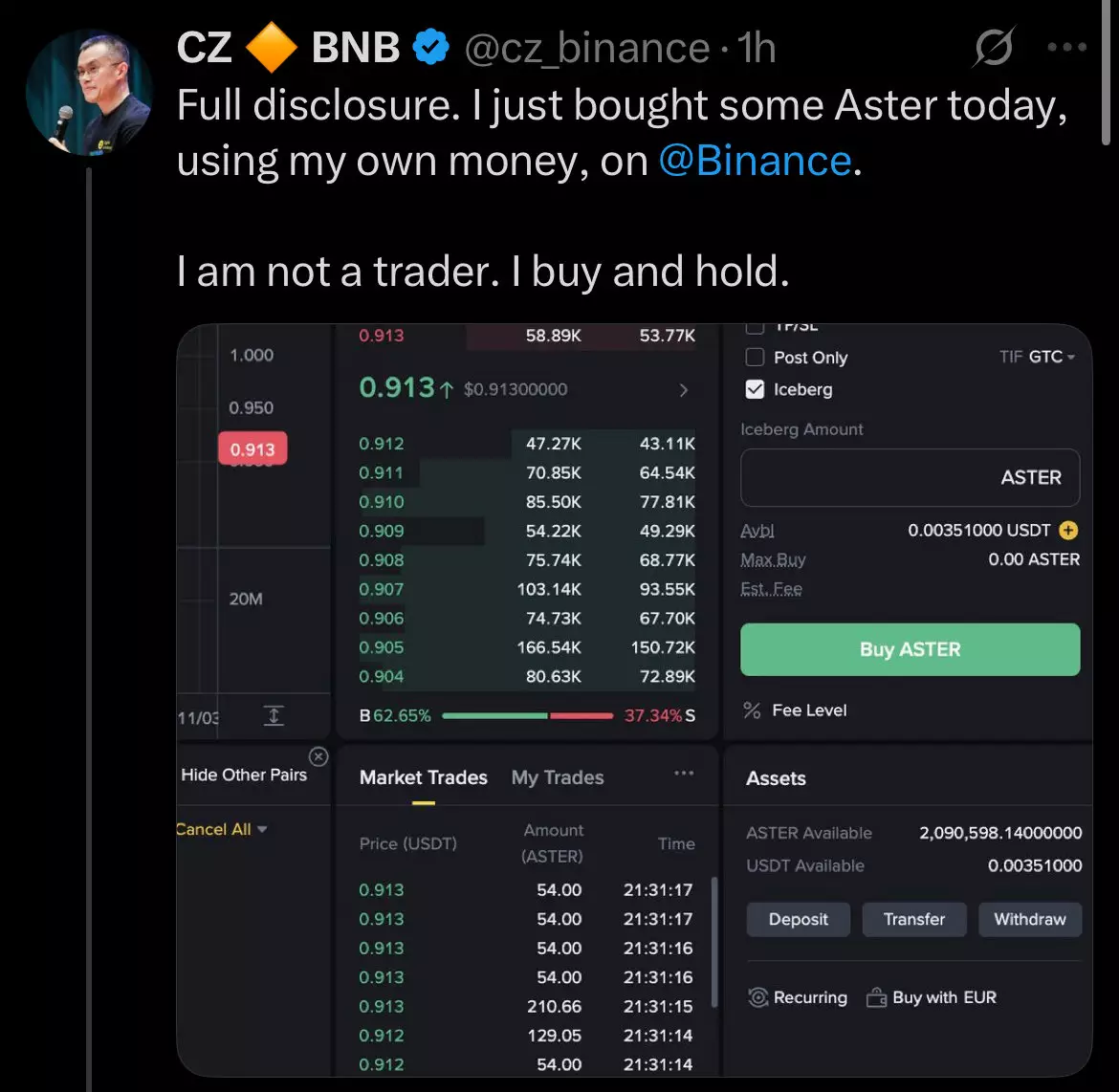
Task: Open the attached Binance screenshot image
Action: [634, 700]
